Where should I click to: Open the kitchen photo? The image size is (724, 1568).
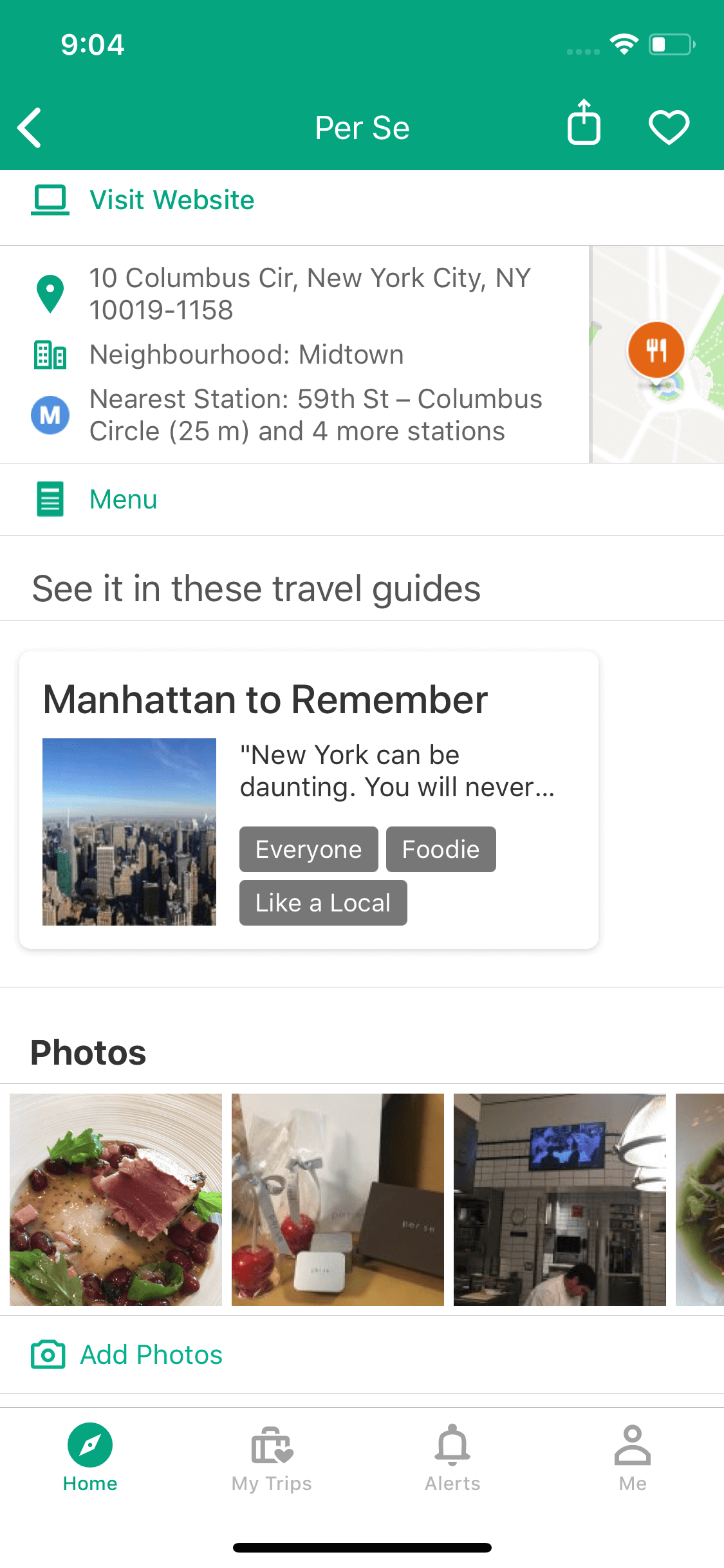pyautogui.click(x=560, y=1200)
